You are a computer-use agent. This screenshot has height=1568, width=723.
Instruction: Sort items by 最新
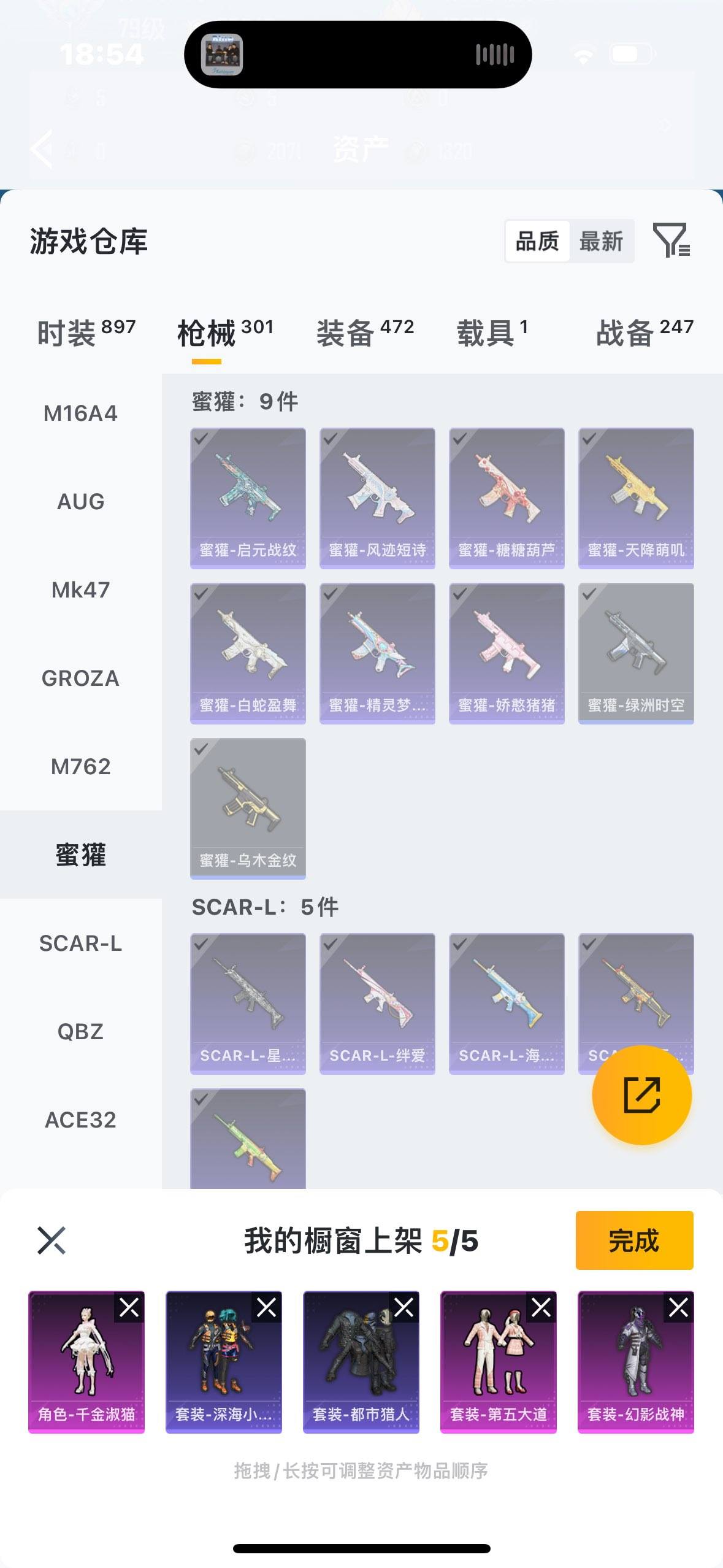(601, 241)
